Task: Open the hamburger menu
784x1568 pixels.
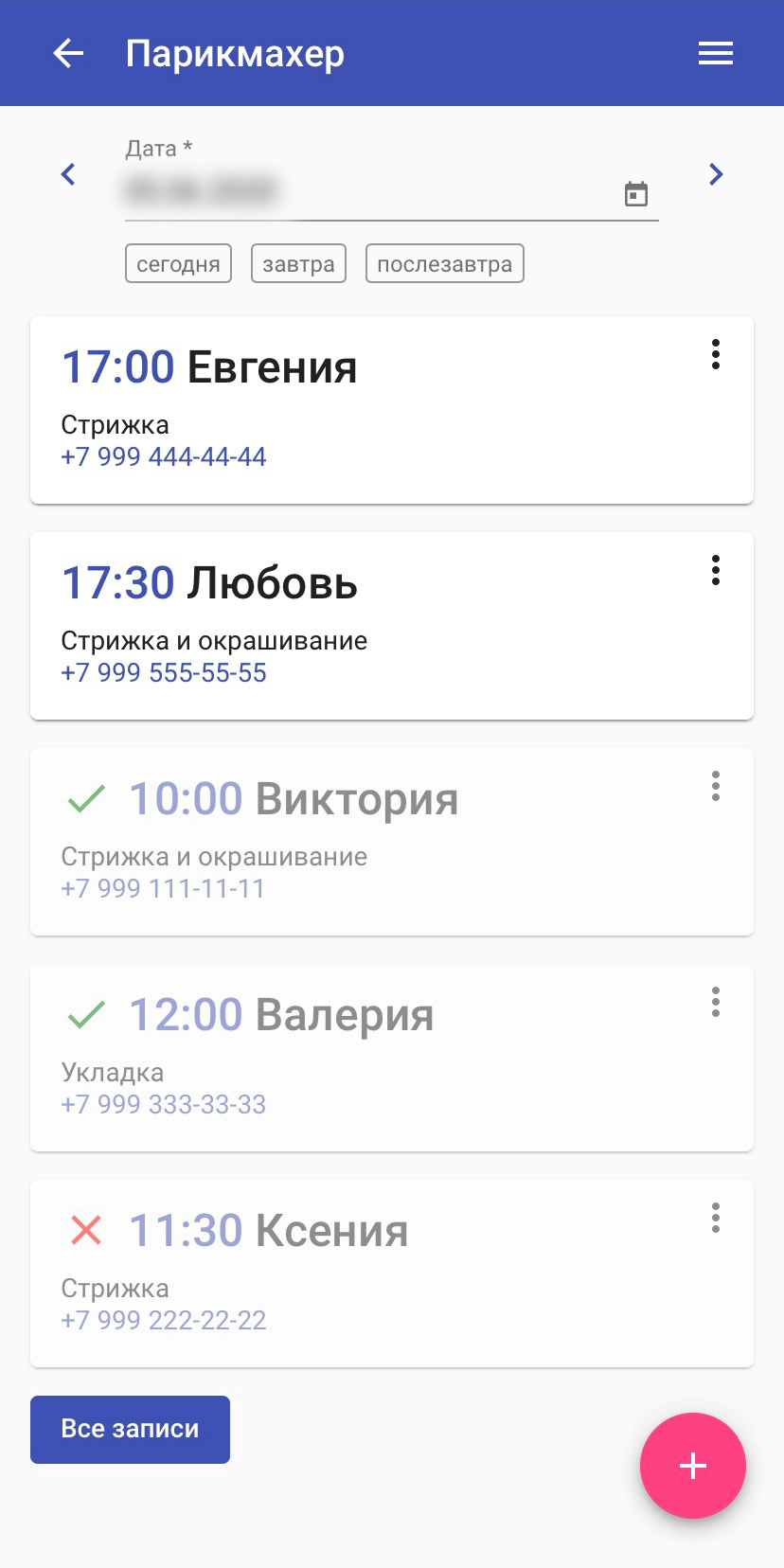Action: click(x=715, y=53)
